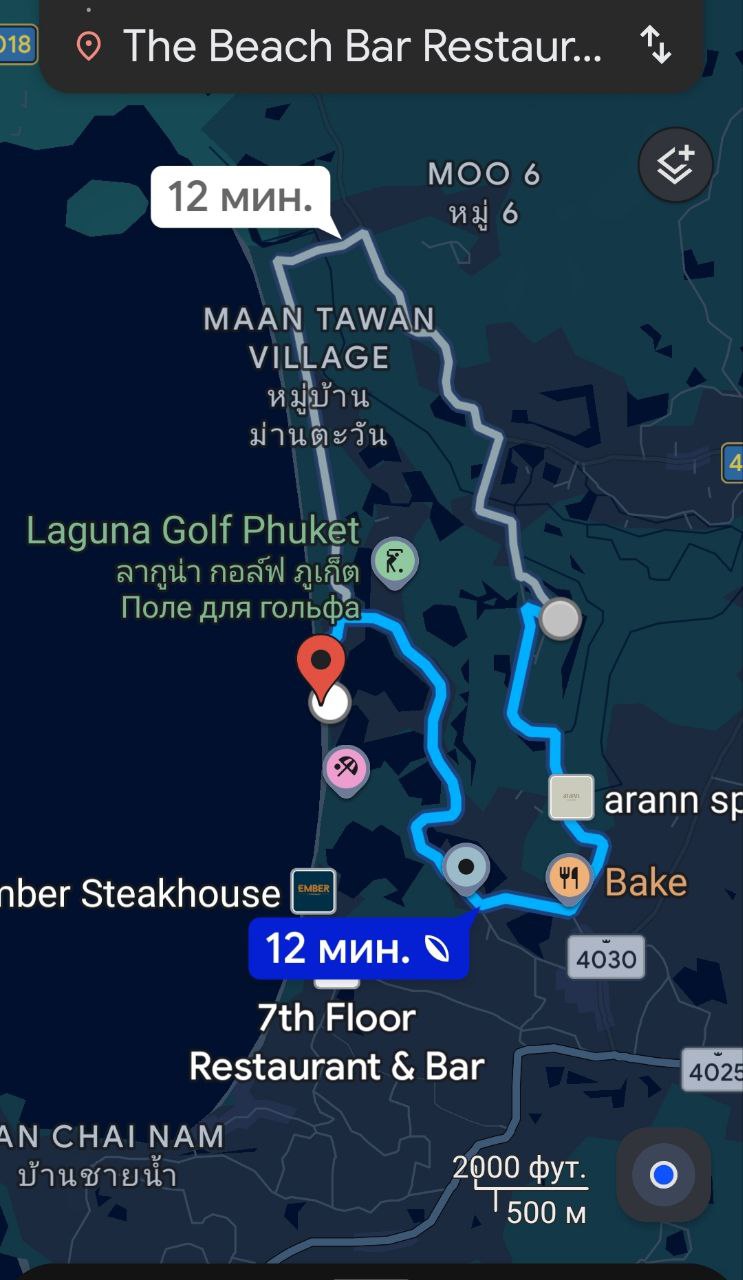Open the Bake restaurant marker
The height and width of the screenshot is (1280, 743).
[569, 879]
